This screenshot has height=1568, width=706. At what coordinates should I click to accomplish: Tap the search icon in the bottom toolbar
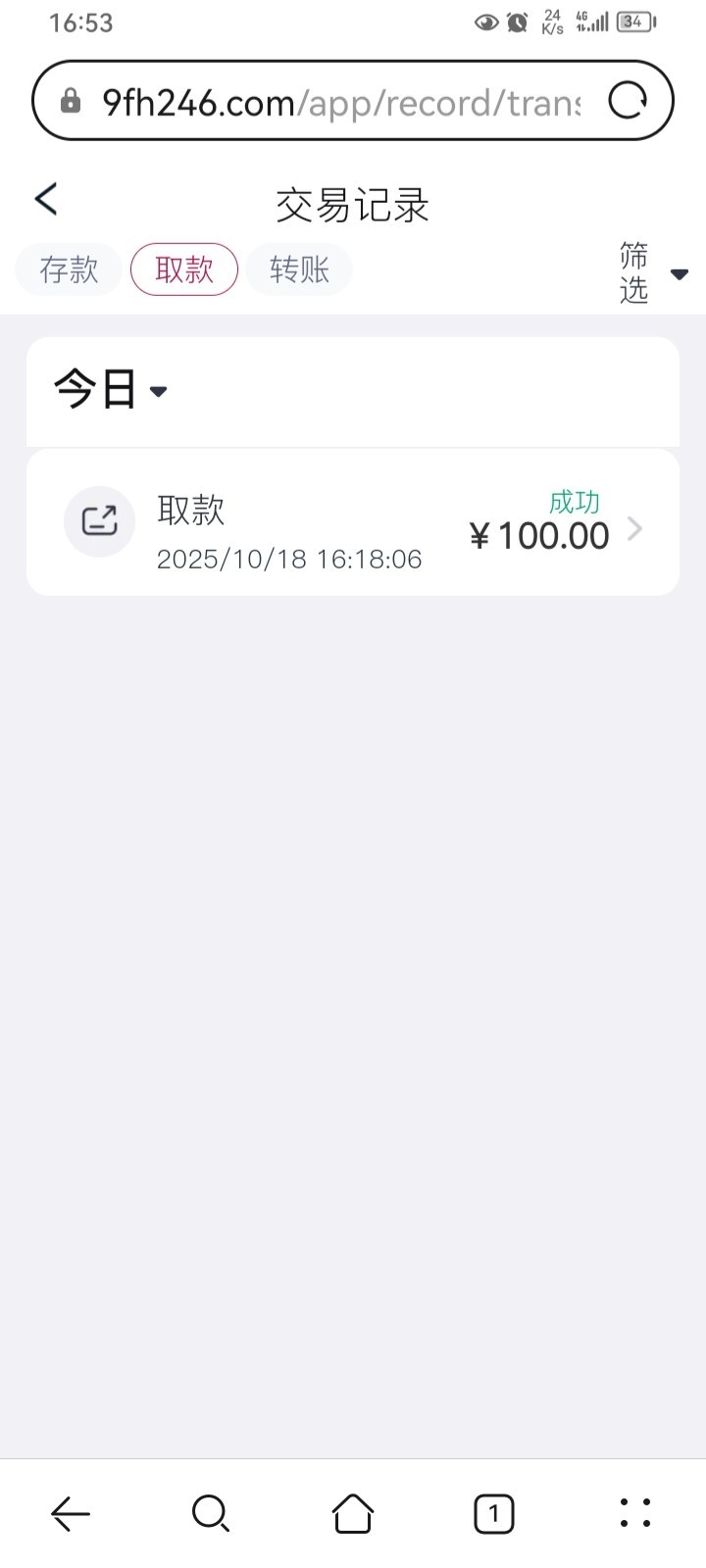pyautogui.click(x=211, y=1512)
